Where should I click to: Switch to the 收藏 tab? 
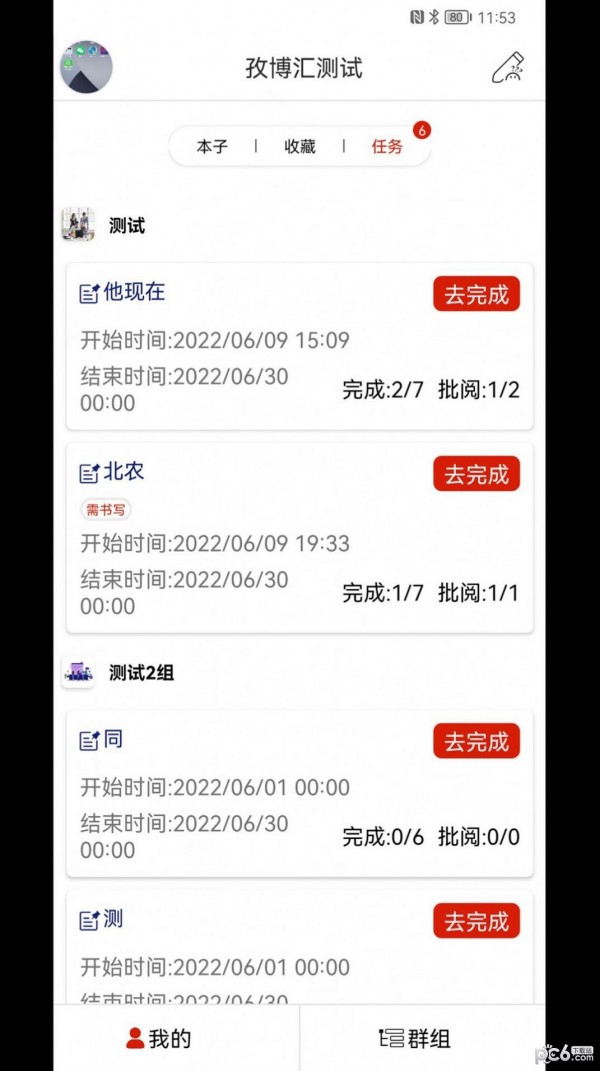[x=299, y=146]
